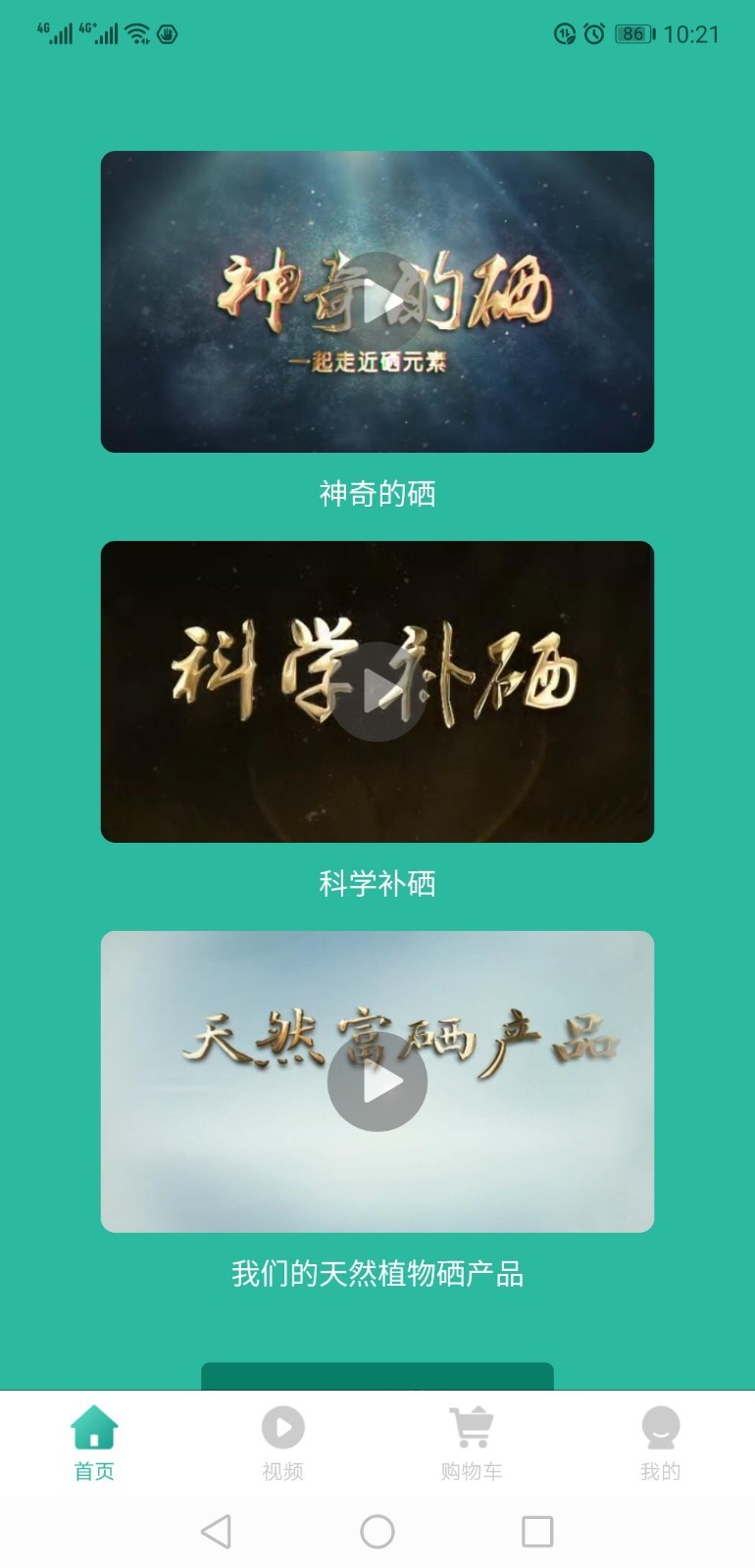Tap the 科学补硒 caption text

point(377,883)
